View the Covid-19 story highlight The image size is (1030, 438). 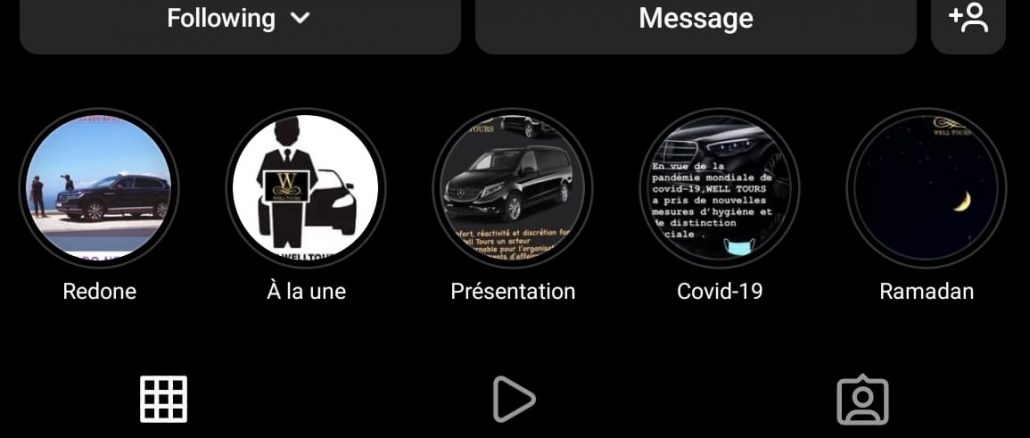pyautogui.click(x=719, y=188)
